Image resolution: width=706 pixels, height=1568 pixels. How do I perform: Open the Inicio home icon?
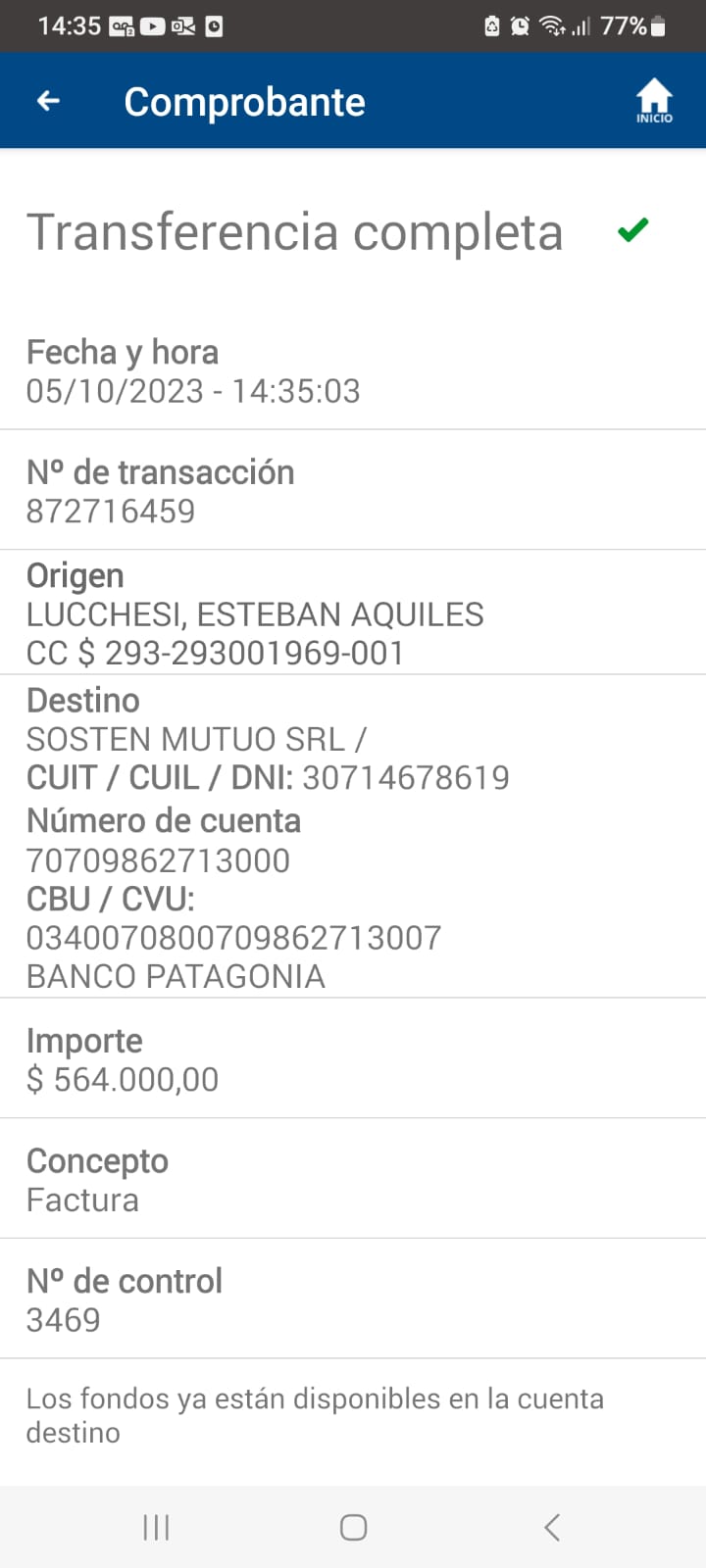pyautogui.click(x=654, y=101)
